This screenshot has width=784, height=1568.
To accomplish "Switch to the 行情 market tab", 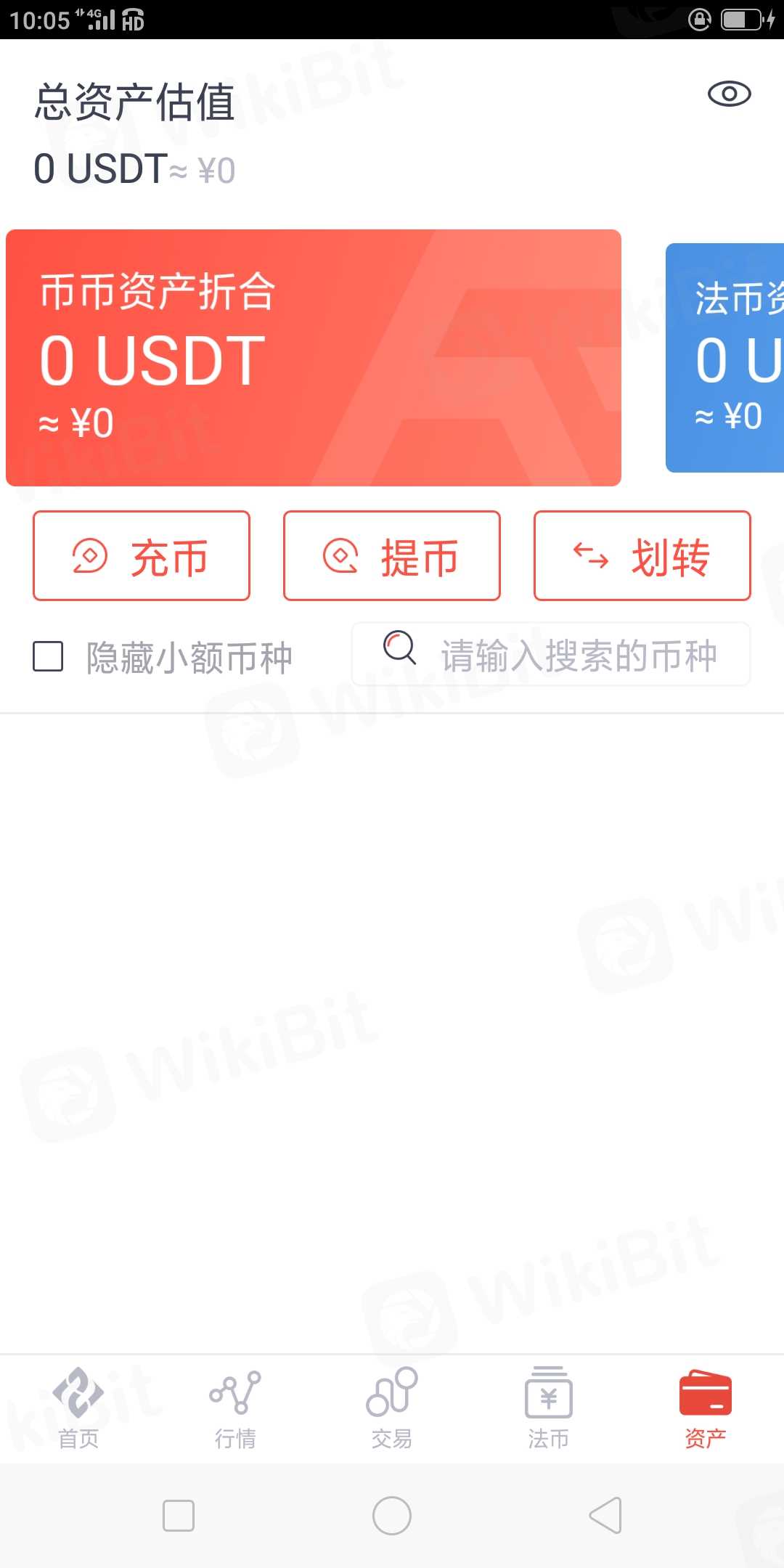I will point(235,1408).
